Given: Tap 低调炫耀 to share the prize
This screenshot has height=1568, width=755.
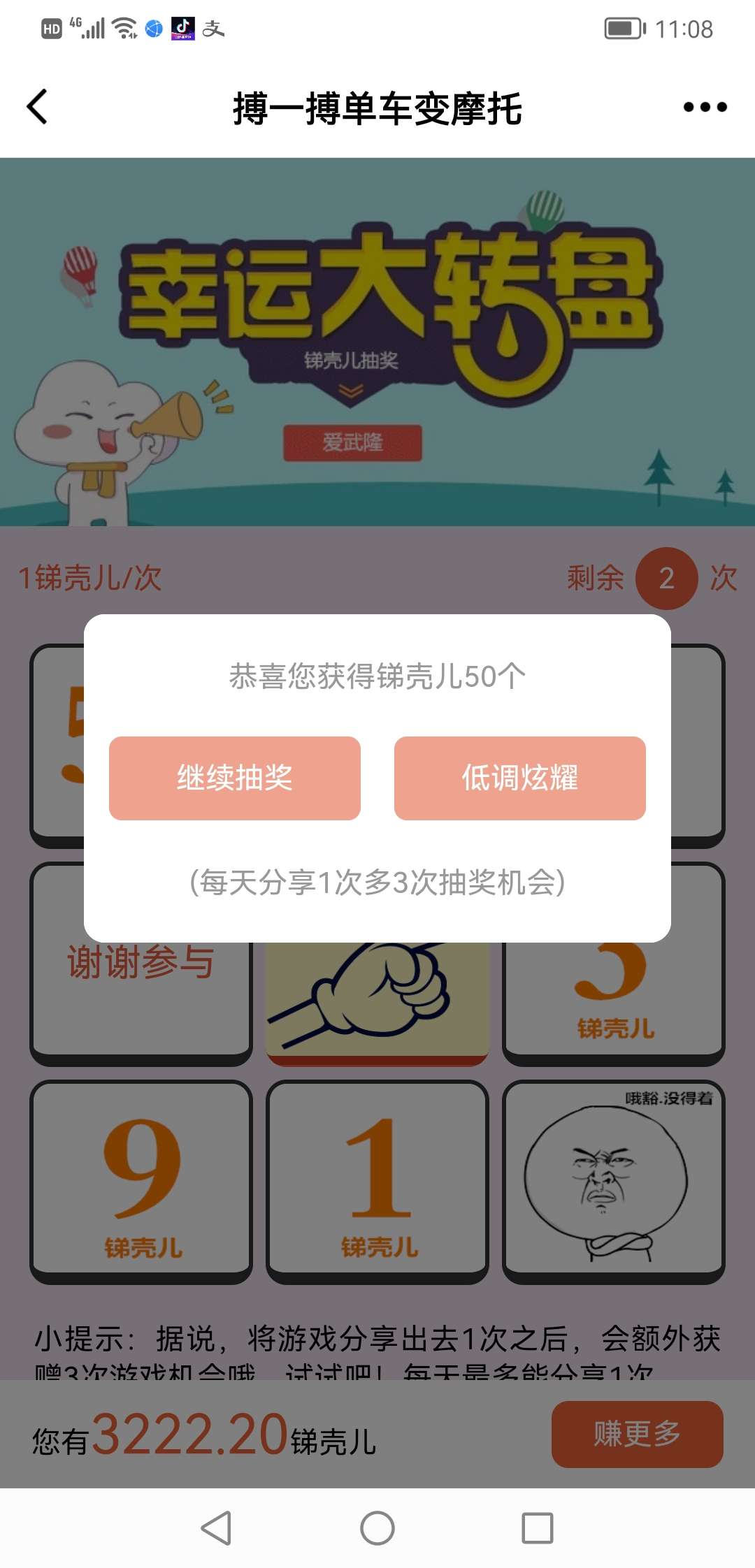Looking at the screenshot, I should pos(519,778).
